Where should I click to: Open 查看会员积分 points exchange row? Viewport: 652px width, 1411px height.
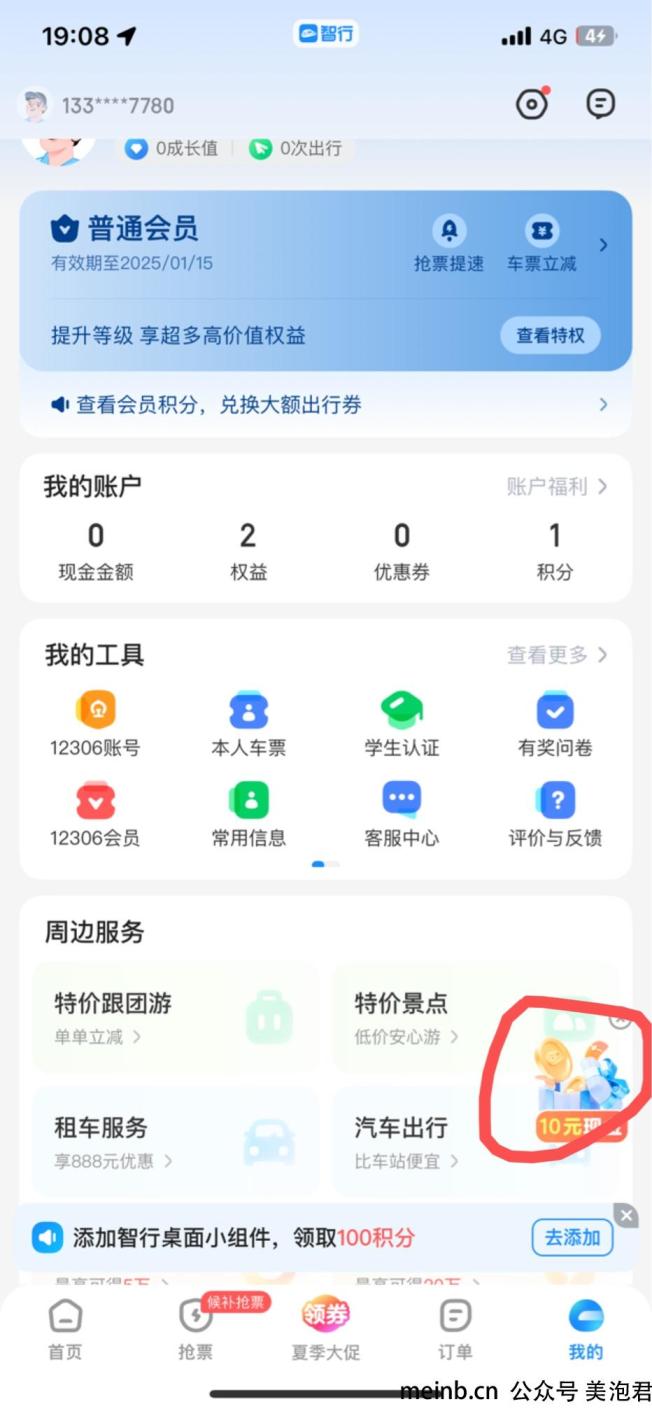click(326, 405)
